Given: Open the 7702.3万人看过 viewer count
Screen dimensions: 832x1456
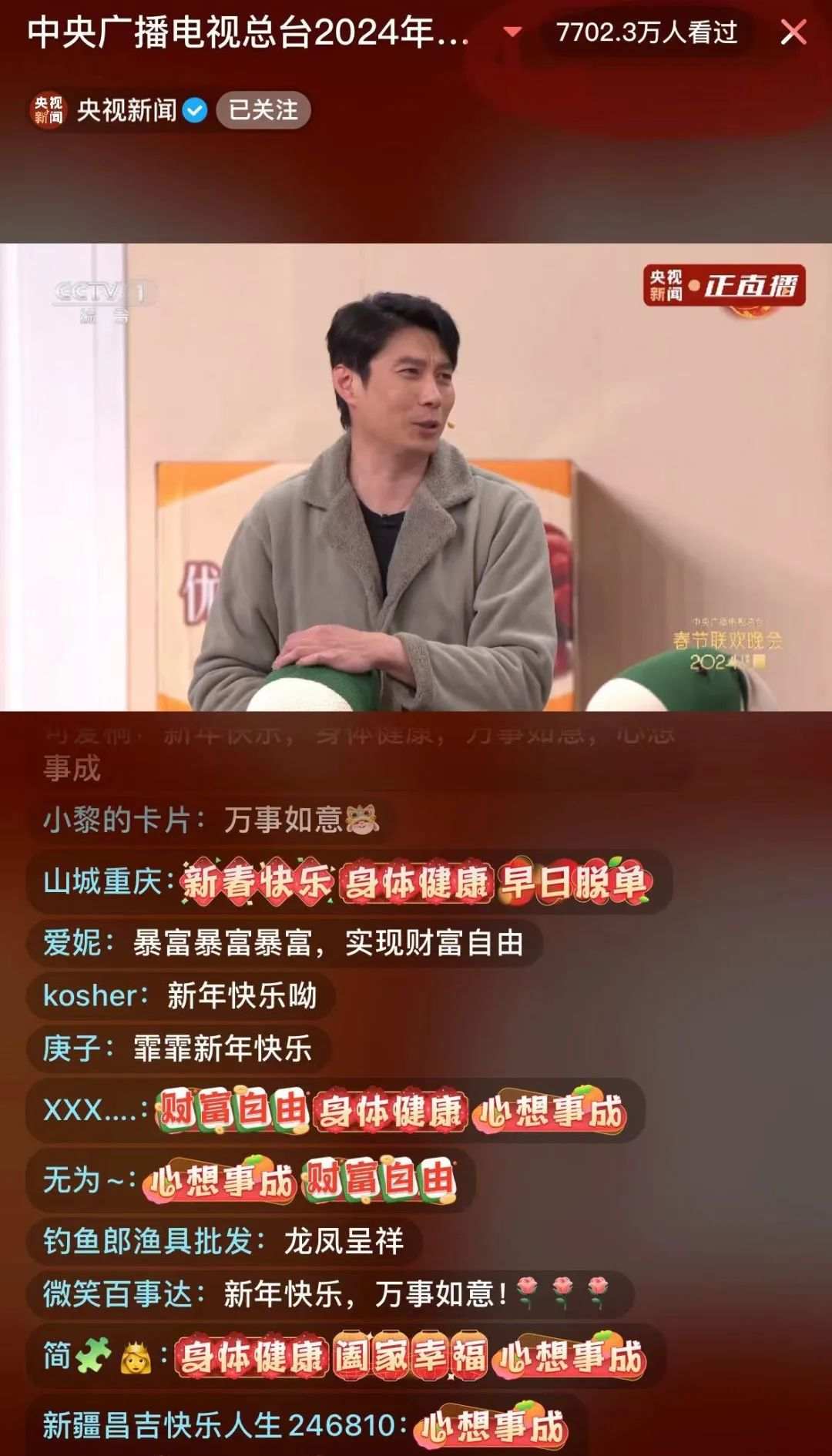Looking at the screenshot, I should [x=646, y=32].
